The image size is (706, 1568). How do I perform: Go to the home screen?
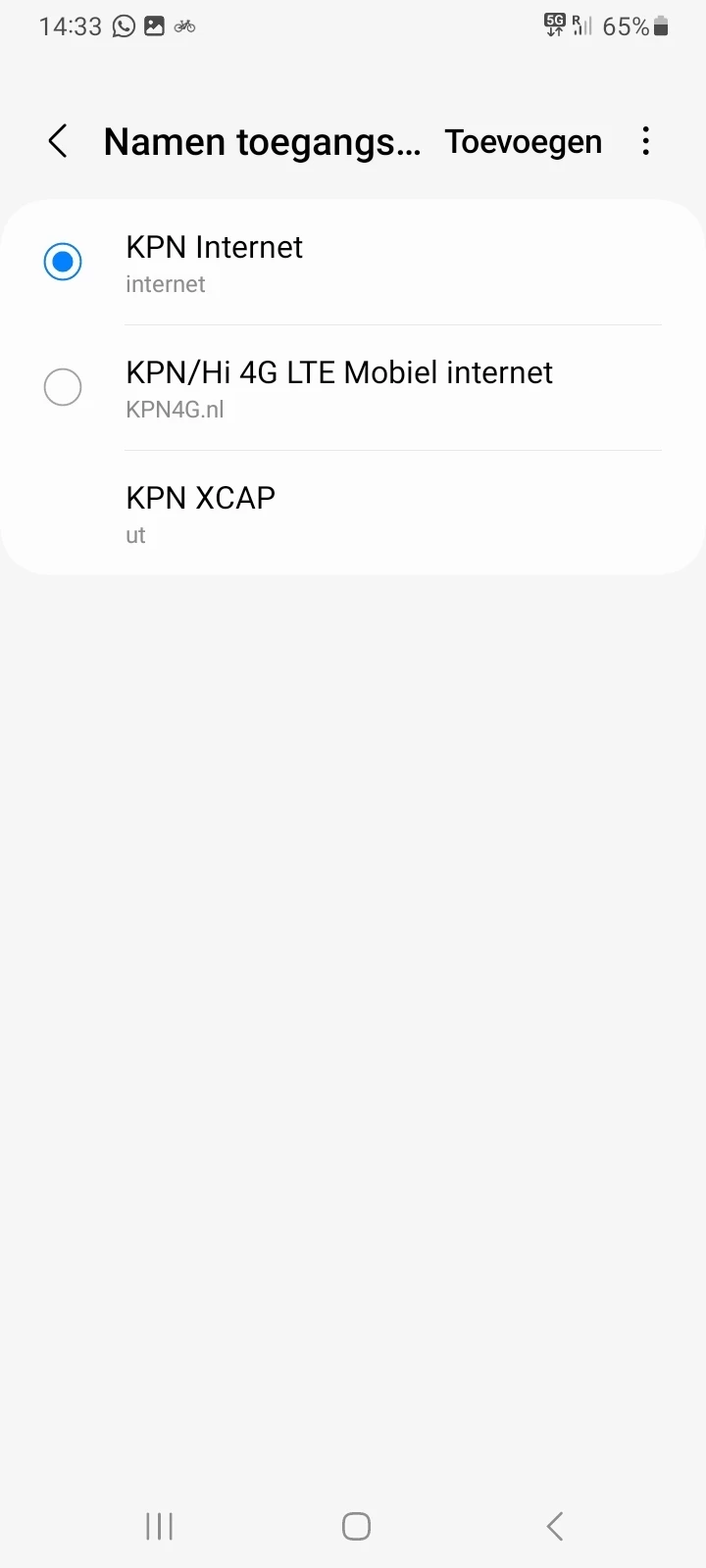(356, 1526)
